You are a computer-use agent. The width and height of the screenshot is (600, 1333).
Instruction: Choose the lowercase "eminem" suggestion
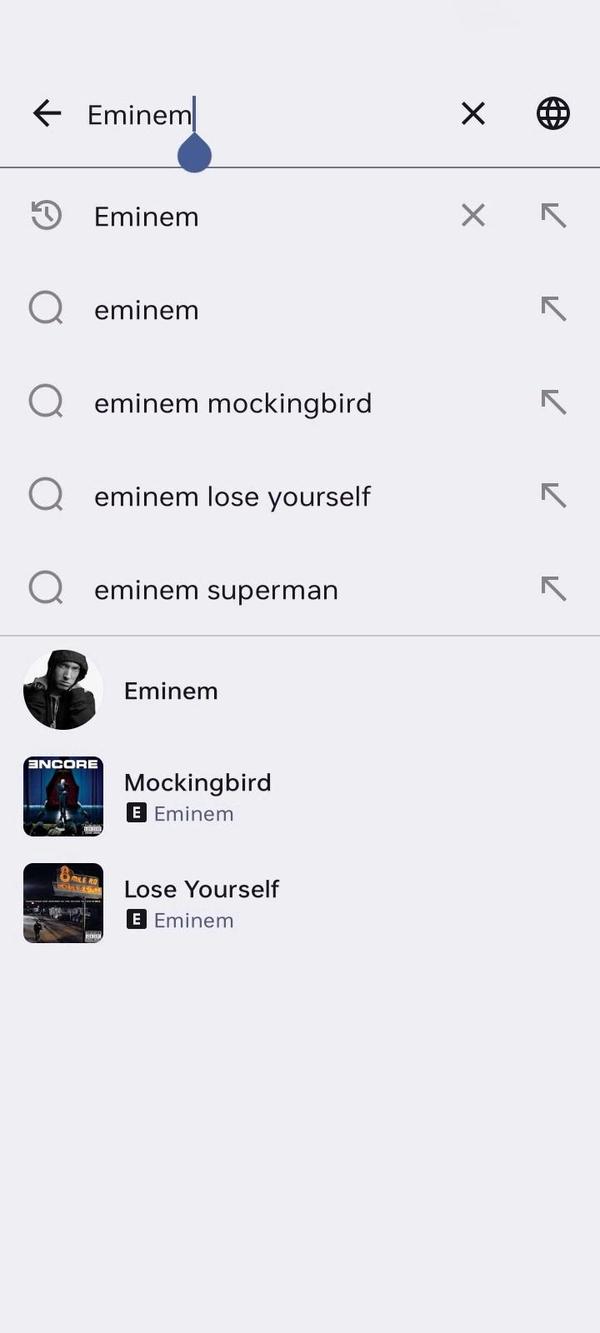point(146,310)
